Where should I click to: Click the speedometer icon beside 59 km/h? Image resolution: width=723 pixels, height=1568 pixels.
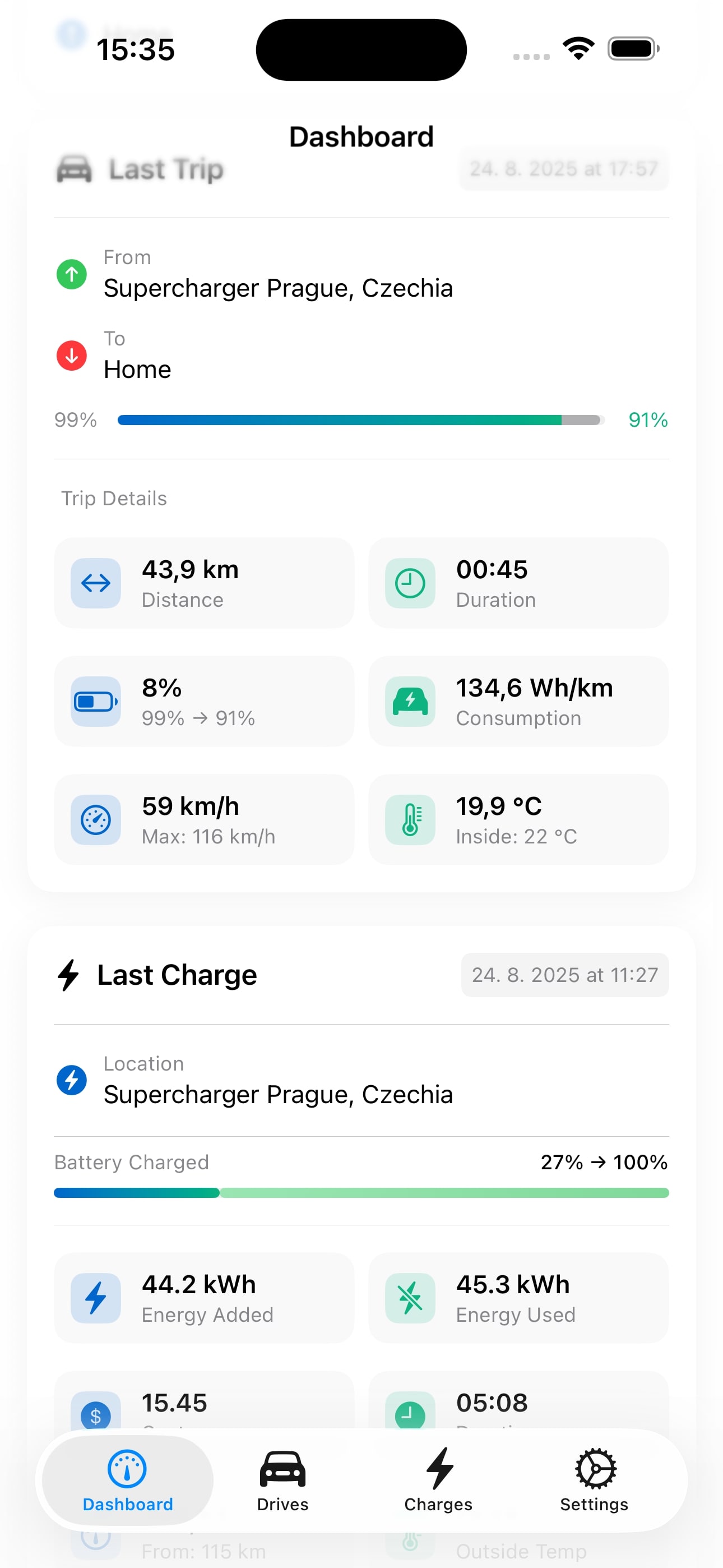point(95,819)
